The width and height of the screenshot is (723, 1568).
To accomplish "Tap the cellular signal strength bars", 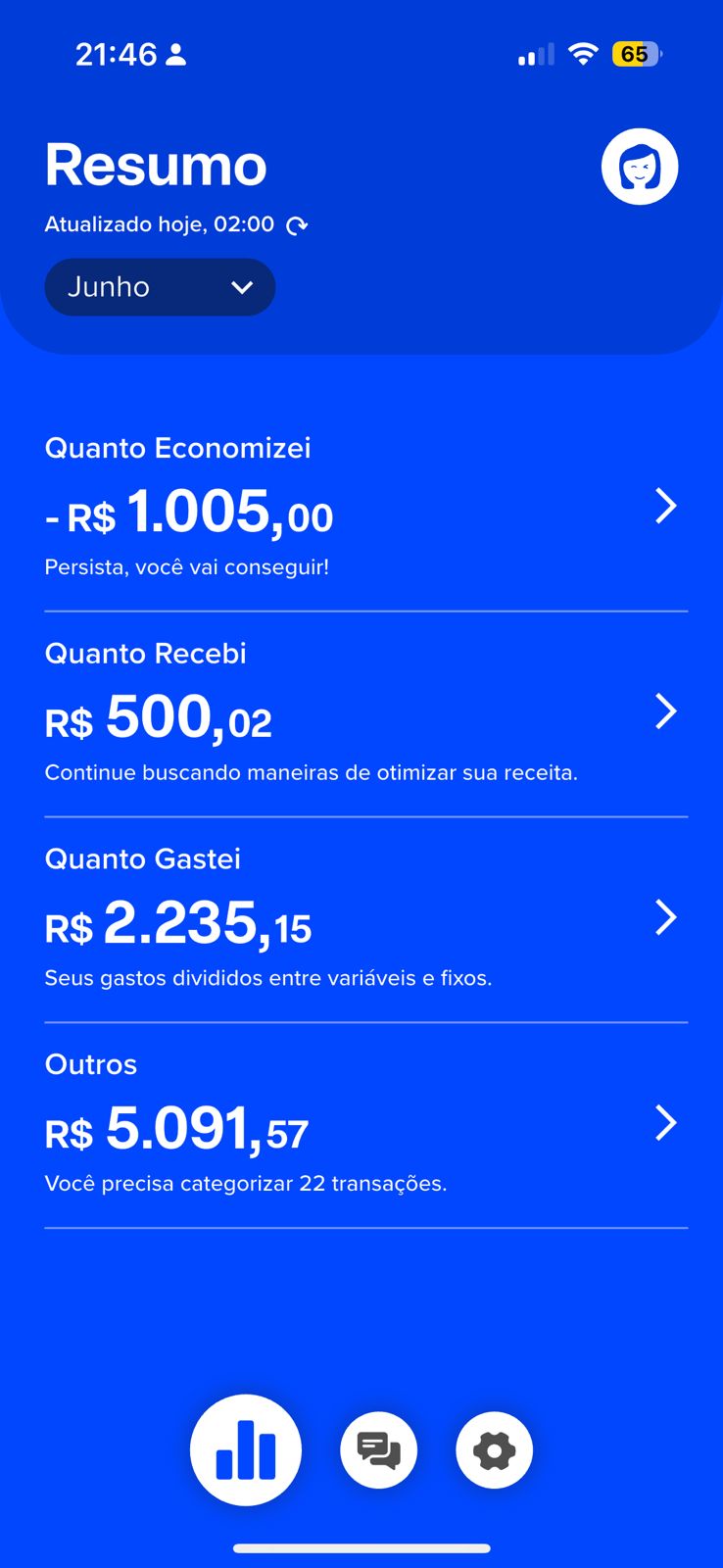I will coord(532,55).
